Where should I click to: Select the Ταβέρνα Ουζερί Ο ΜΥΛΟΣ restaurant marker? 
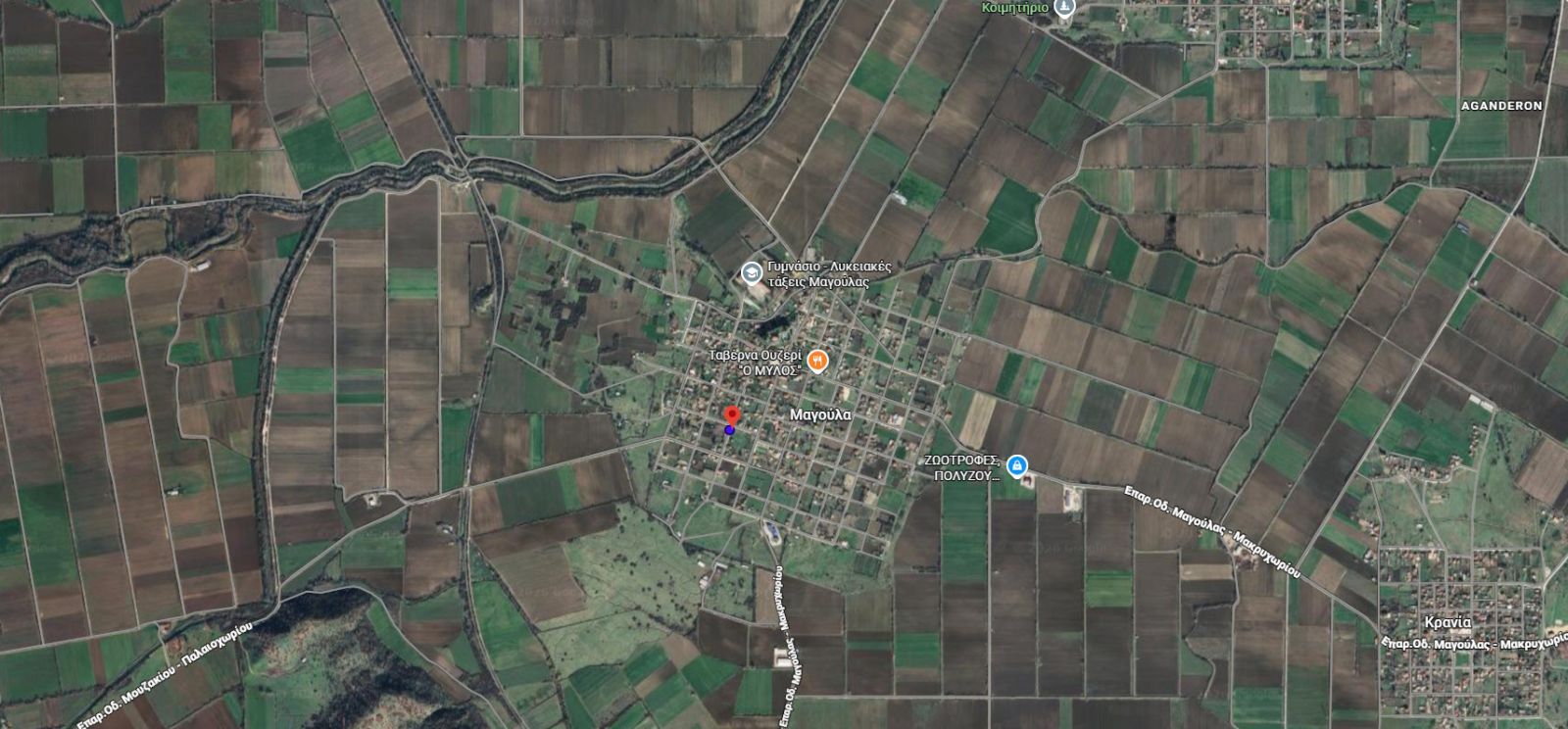(x=818, y=362)
